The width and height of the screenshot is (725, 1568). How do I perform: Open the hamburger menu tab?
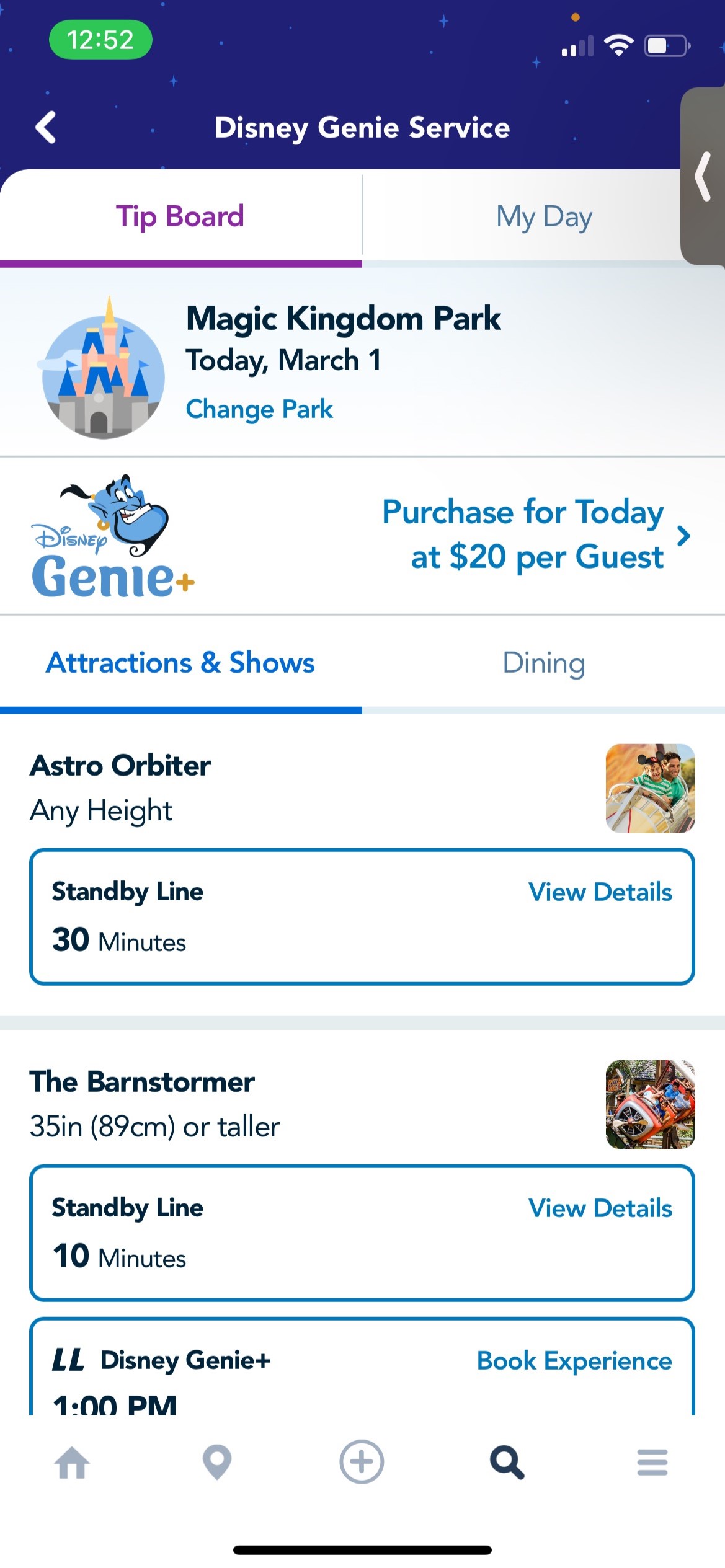point(652,1463)
